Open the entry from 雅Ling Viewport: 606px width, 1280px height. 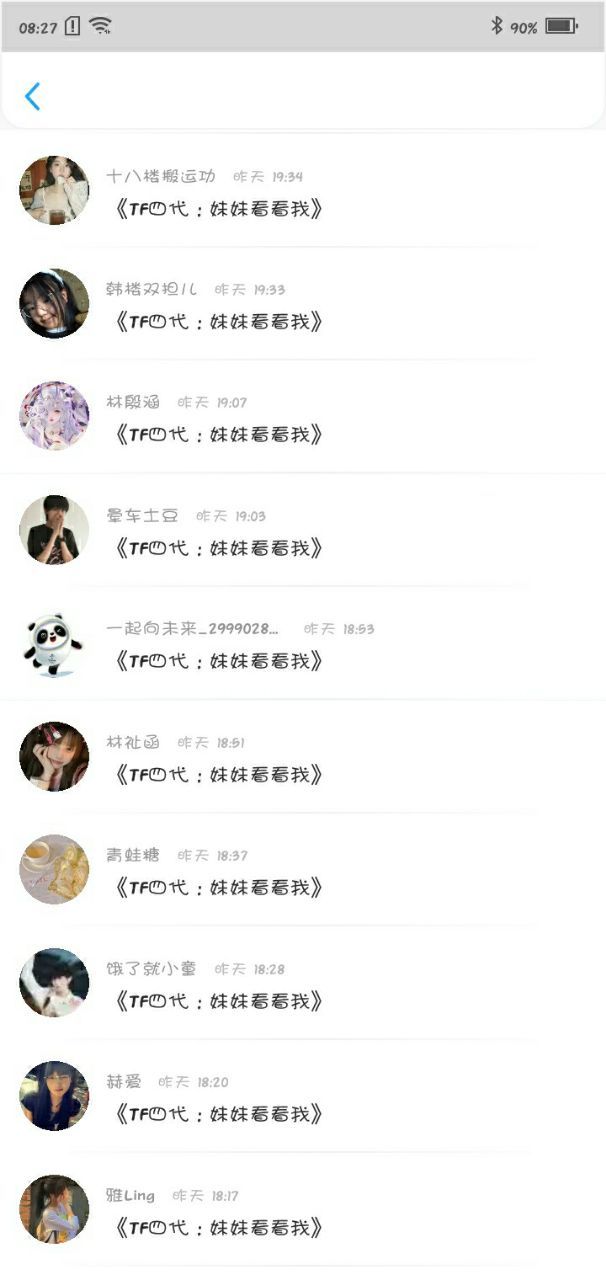(x=303, y=1208)
